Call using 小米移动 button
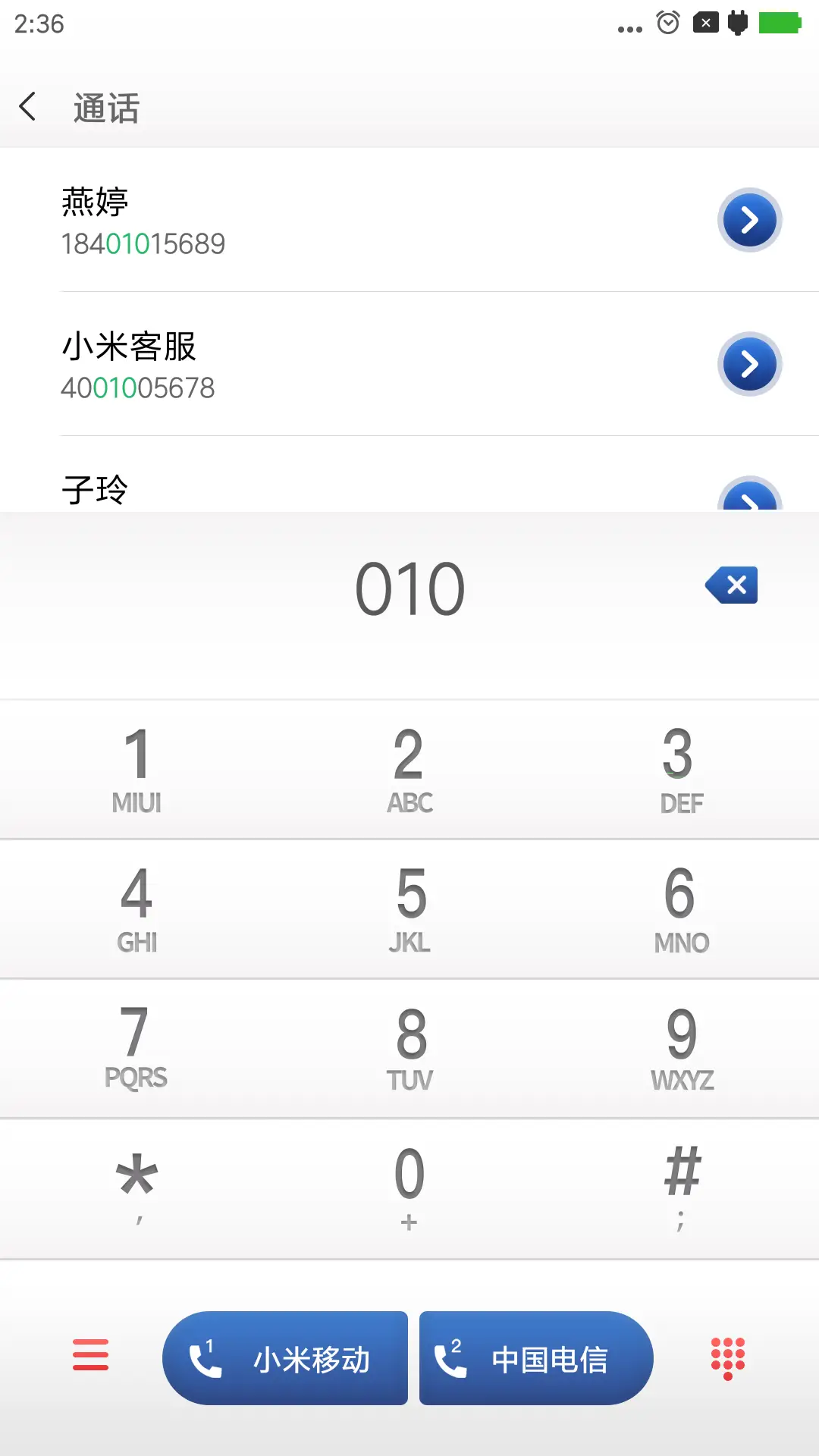The height and width of the screenshot is (1456, 819). pos(286,1357)
